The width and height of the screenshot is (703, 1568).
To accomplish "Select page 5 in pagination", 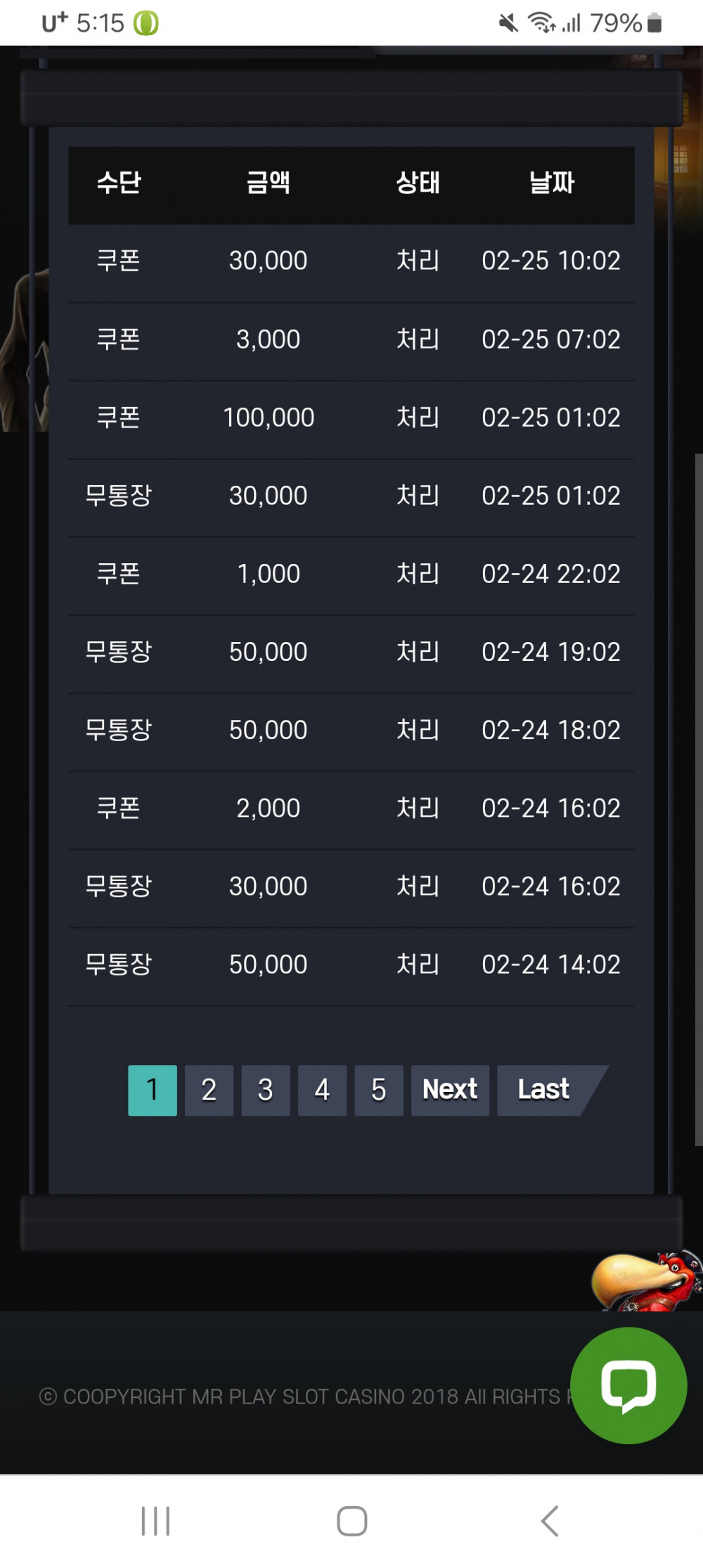I will 378,1090.
